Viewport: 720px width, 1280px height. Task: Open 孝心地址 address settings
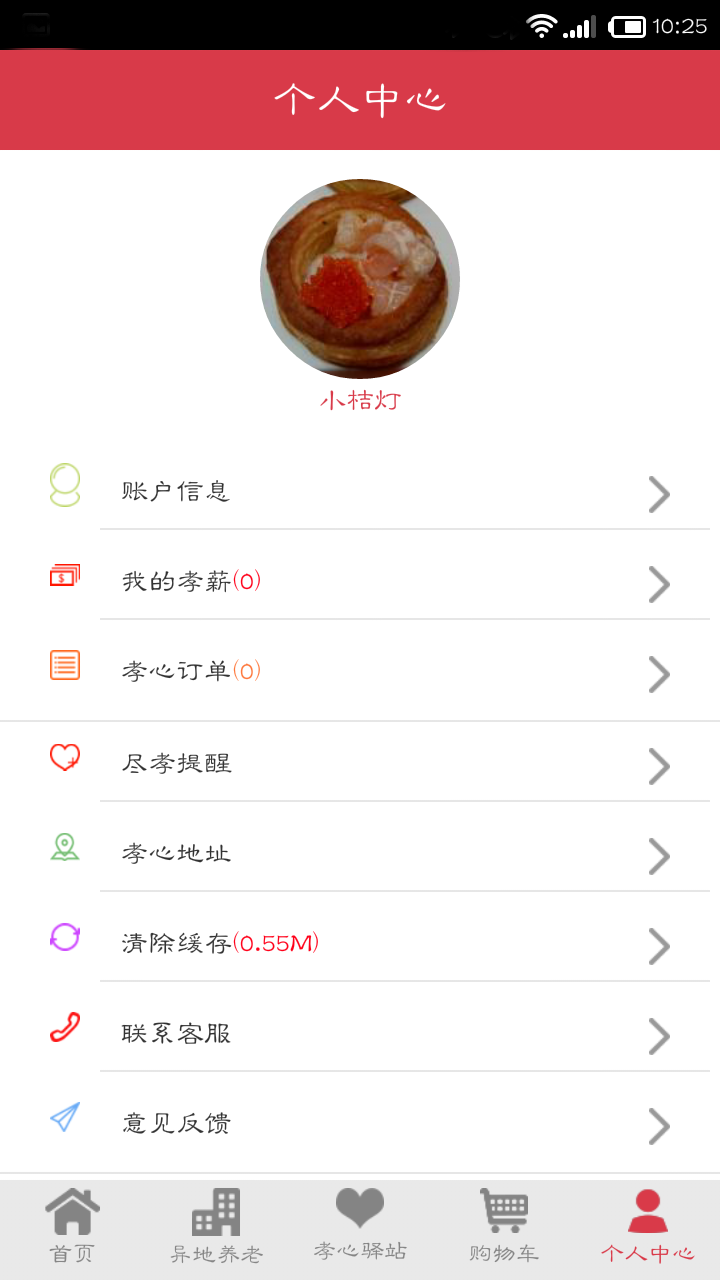360,853
